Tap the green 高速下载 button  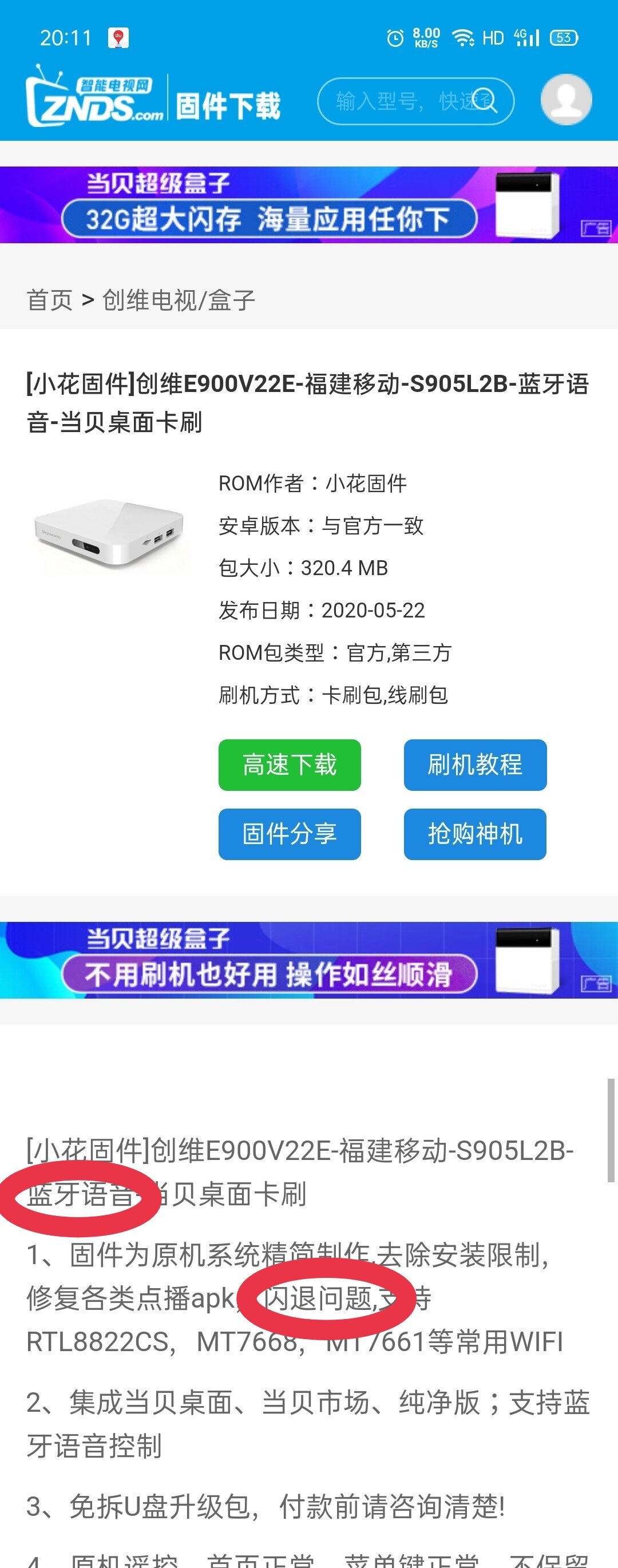289,765
